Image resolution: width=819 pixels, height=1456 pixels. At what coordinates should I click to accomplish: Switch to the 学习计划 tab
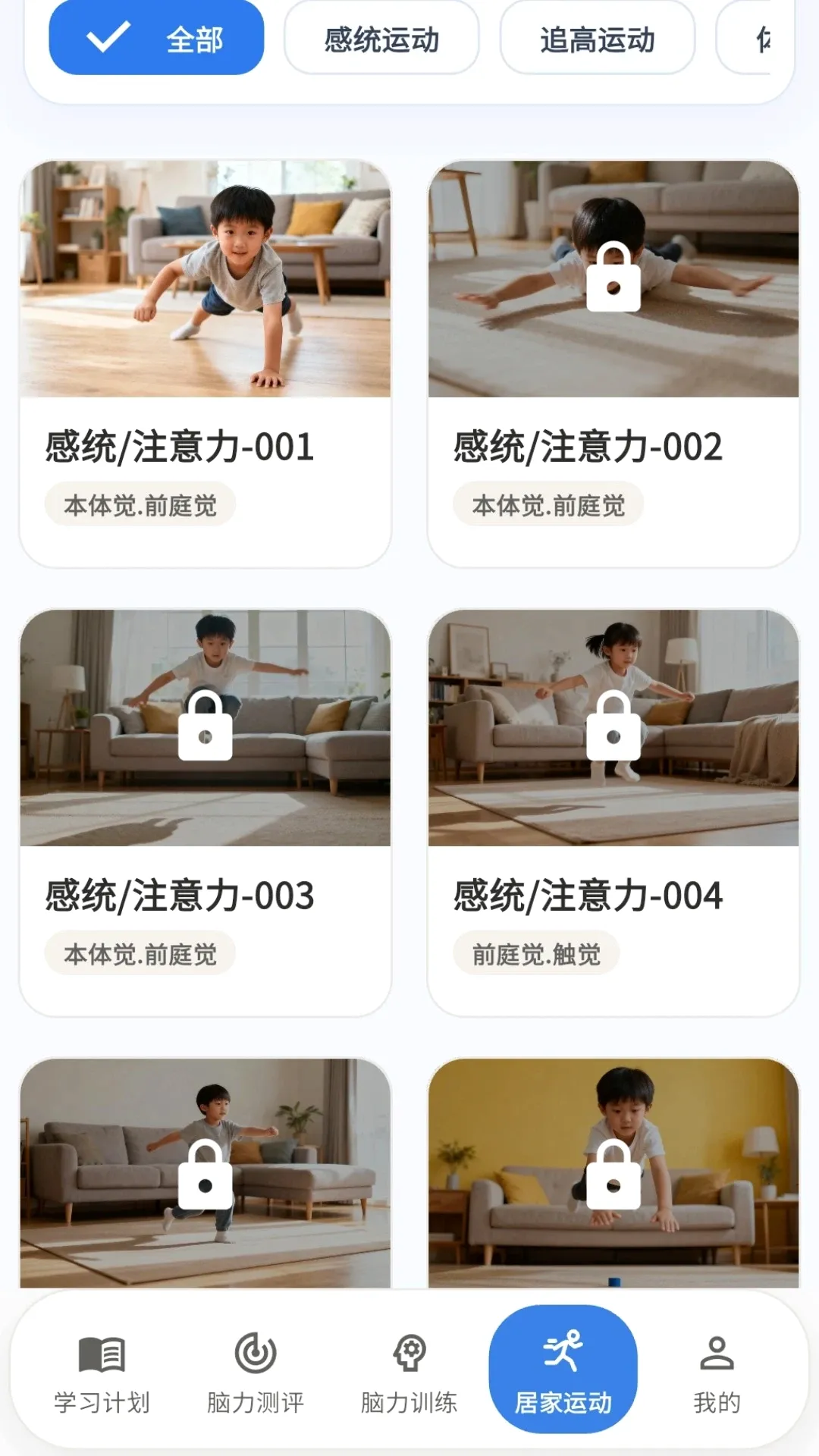pos(102,1373)
